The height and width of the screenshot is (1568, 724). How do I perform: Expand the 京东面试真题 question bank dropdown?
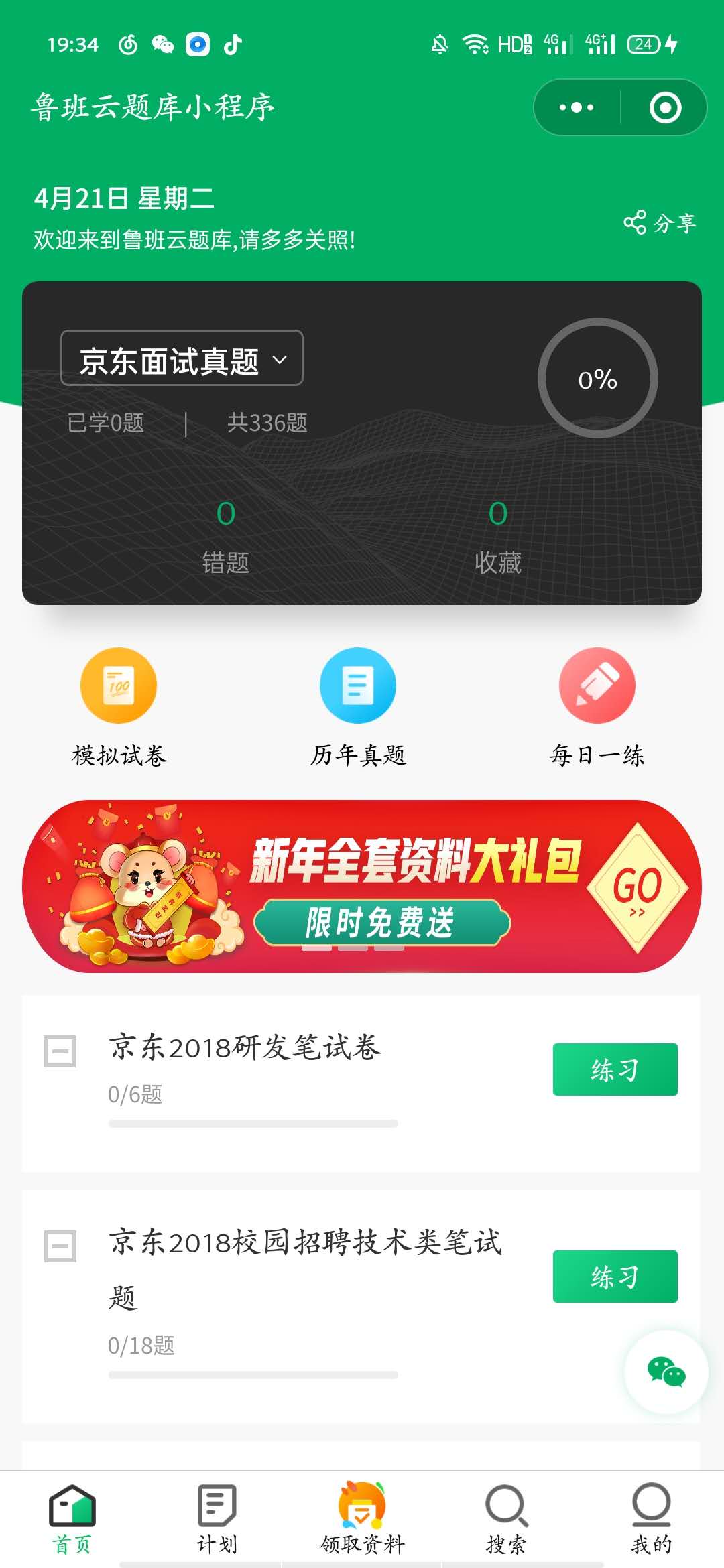point(181,358)
